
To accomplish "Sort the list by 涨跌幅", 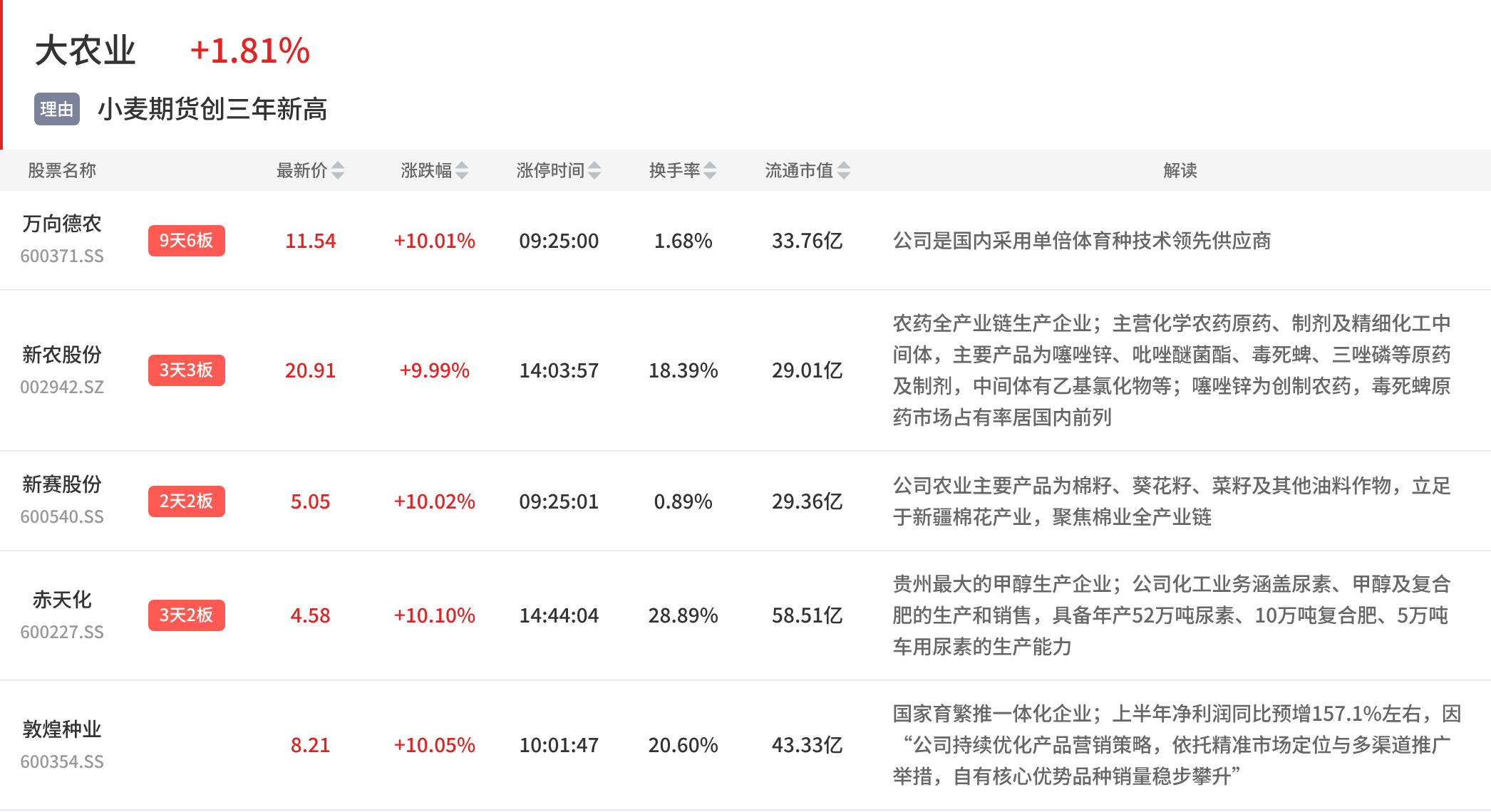I will click(434, 170).
